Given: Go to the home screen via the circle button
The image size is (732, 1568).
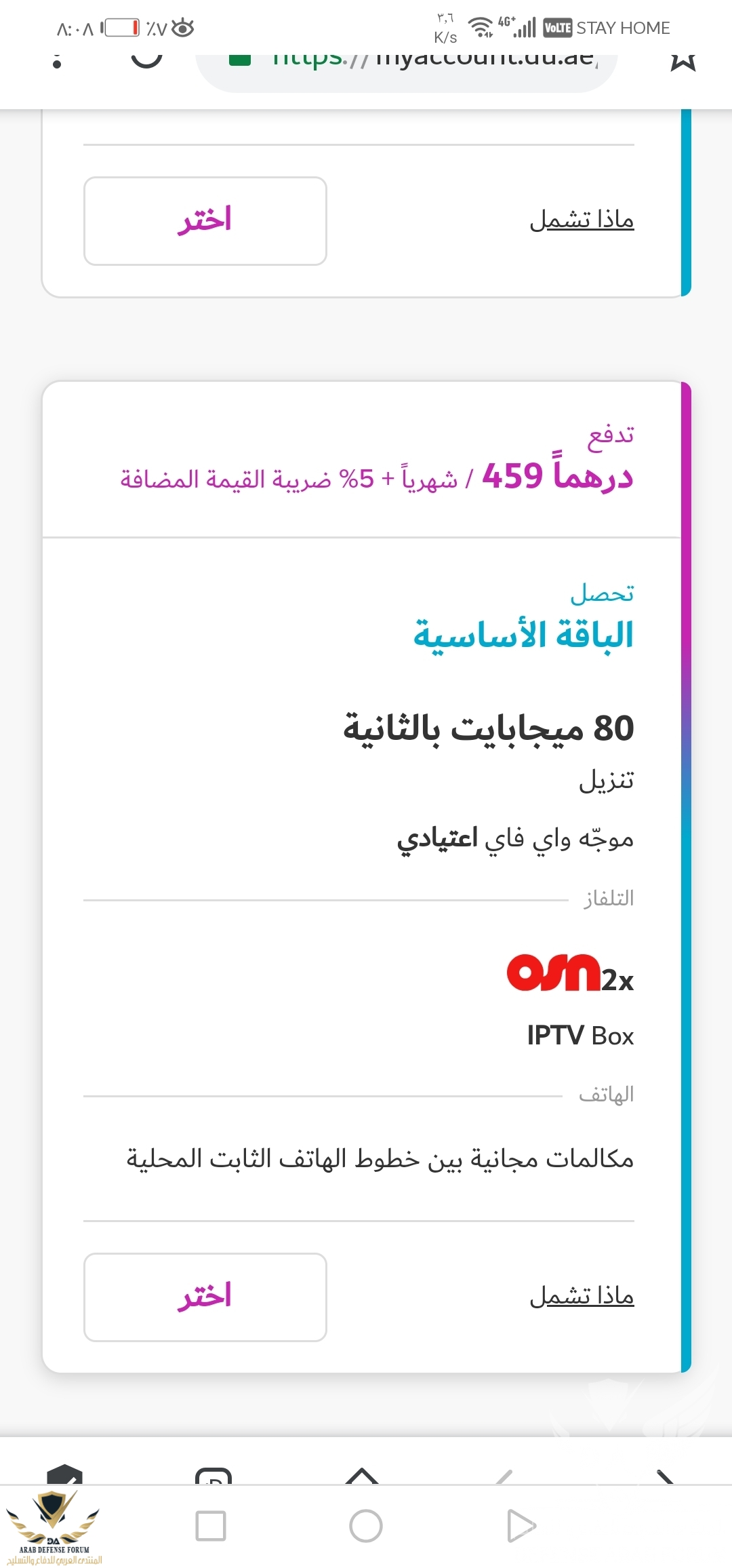Looking at the screenshot, I should (x=366, y=1526).
